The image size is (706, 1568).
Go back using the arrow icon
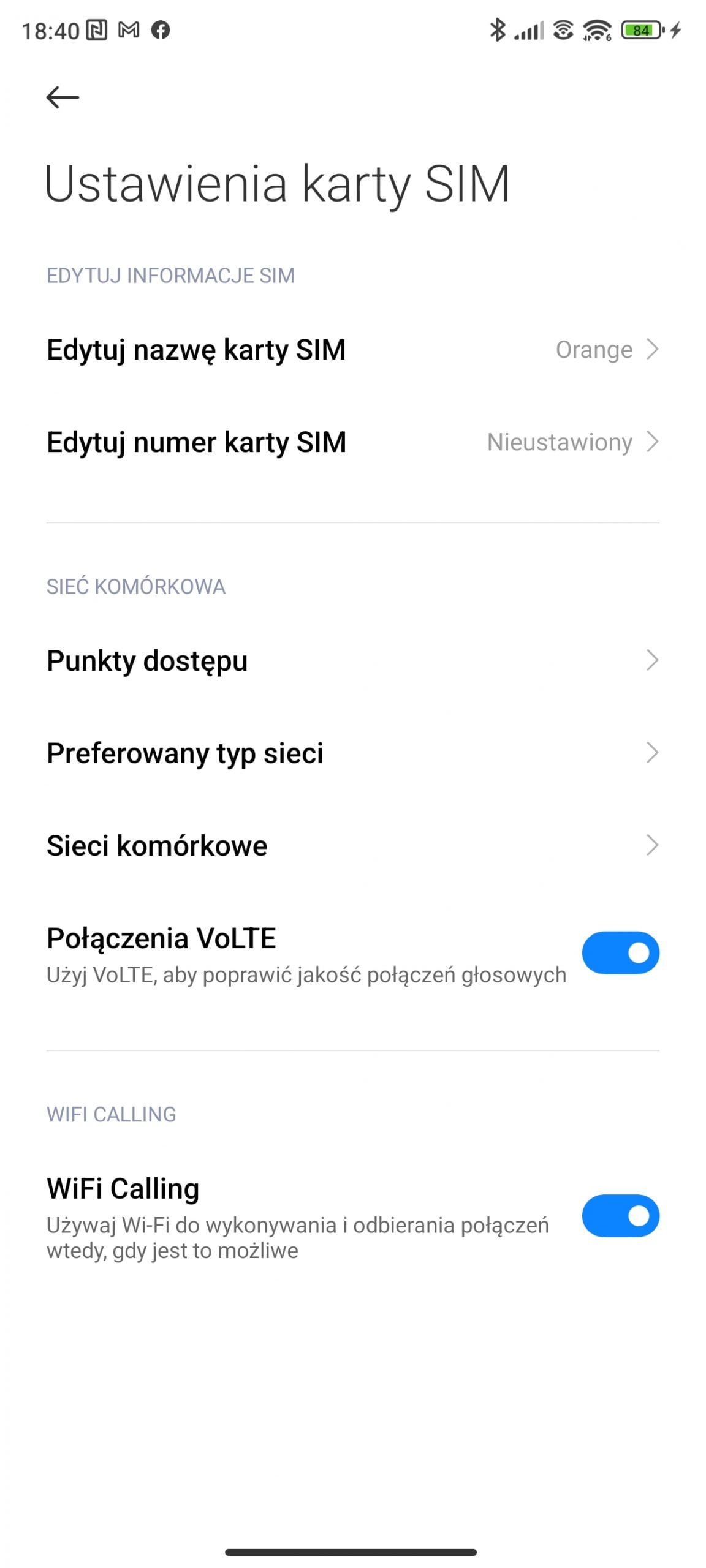pyautogui.click(x=63, y=97)
